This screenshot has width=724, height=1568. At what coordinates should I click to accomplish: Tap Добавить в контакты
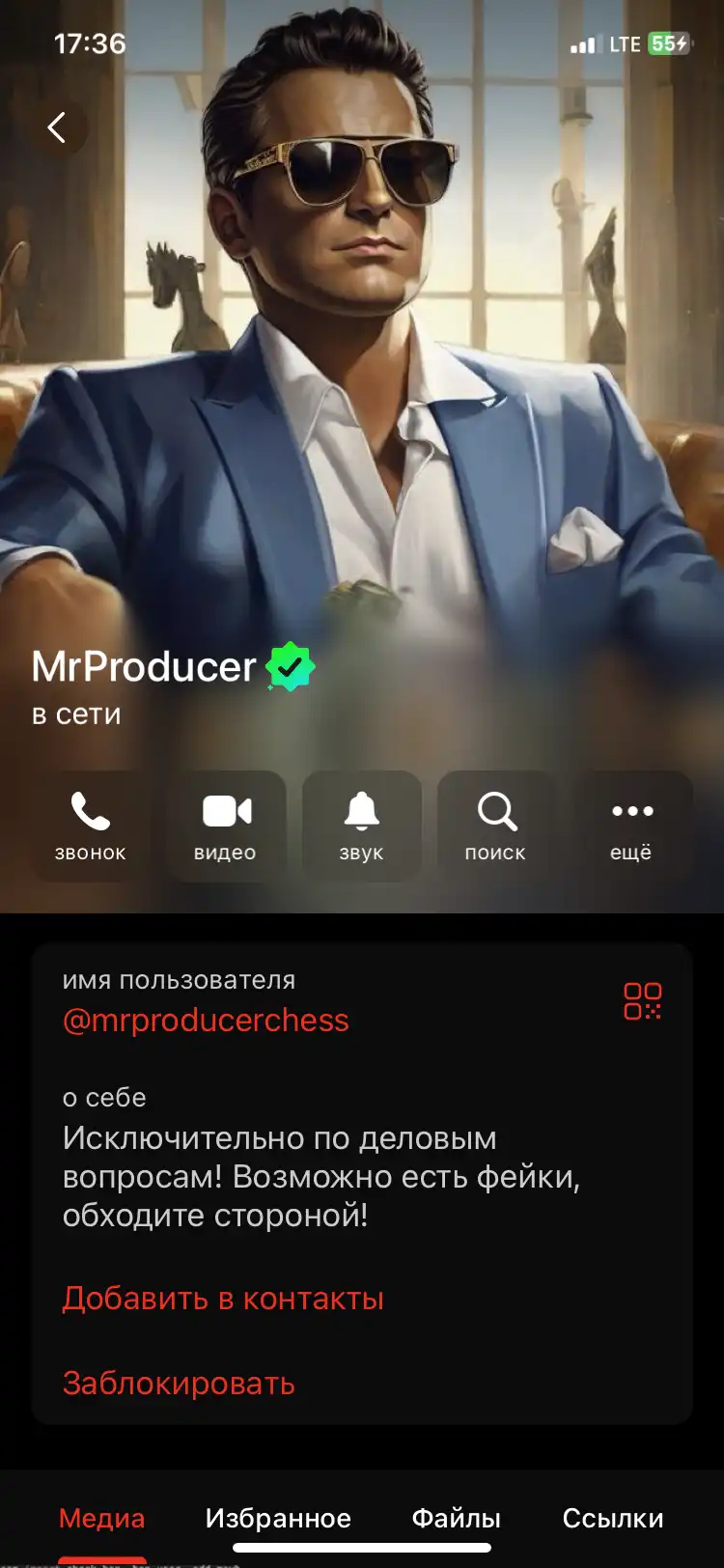(x=223, y=1299)
